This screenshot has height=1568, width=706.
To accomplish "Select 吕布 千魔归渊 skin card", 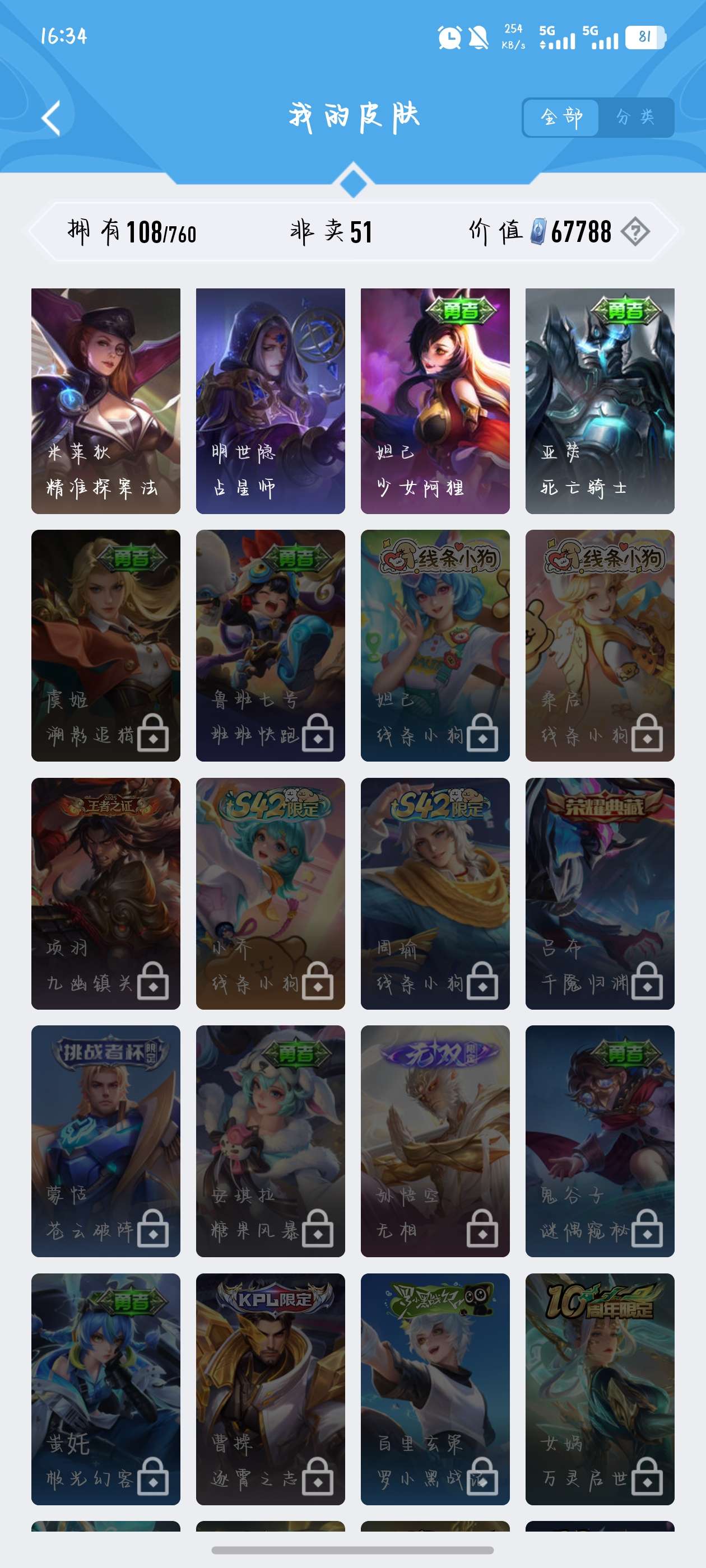I will (x=600, y=893).
